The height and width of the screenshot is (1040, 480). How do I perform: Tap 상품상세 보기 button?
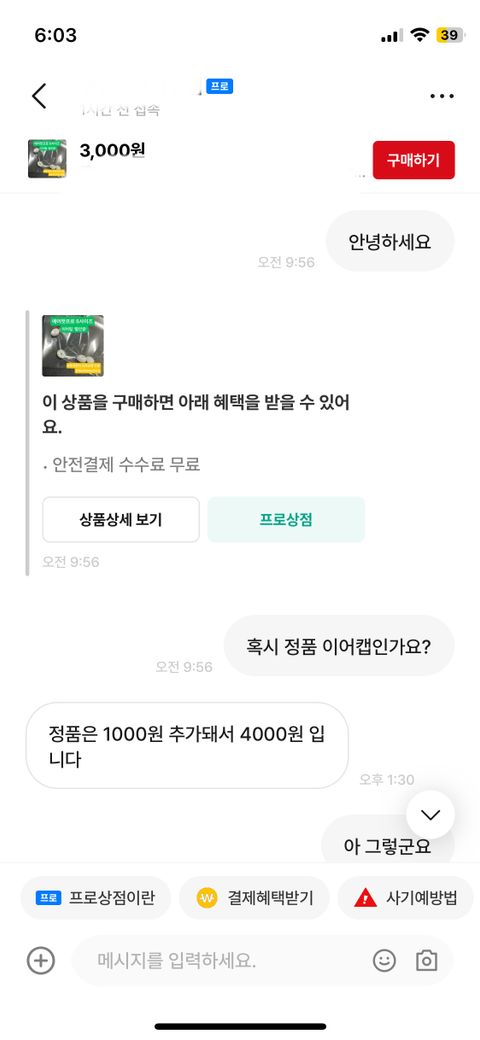(121, 519)
